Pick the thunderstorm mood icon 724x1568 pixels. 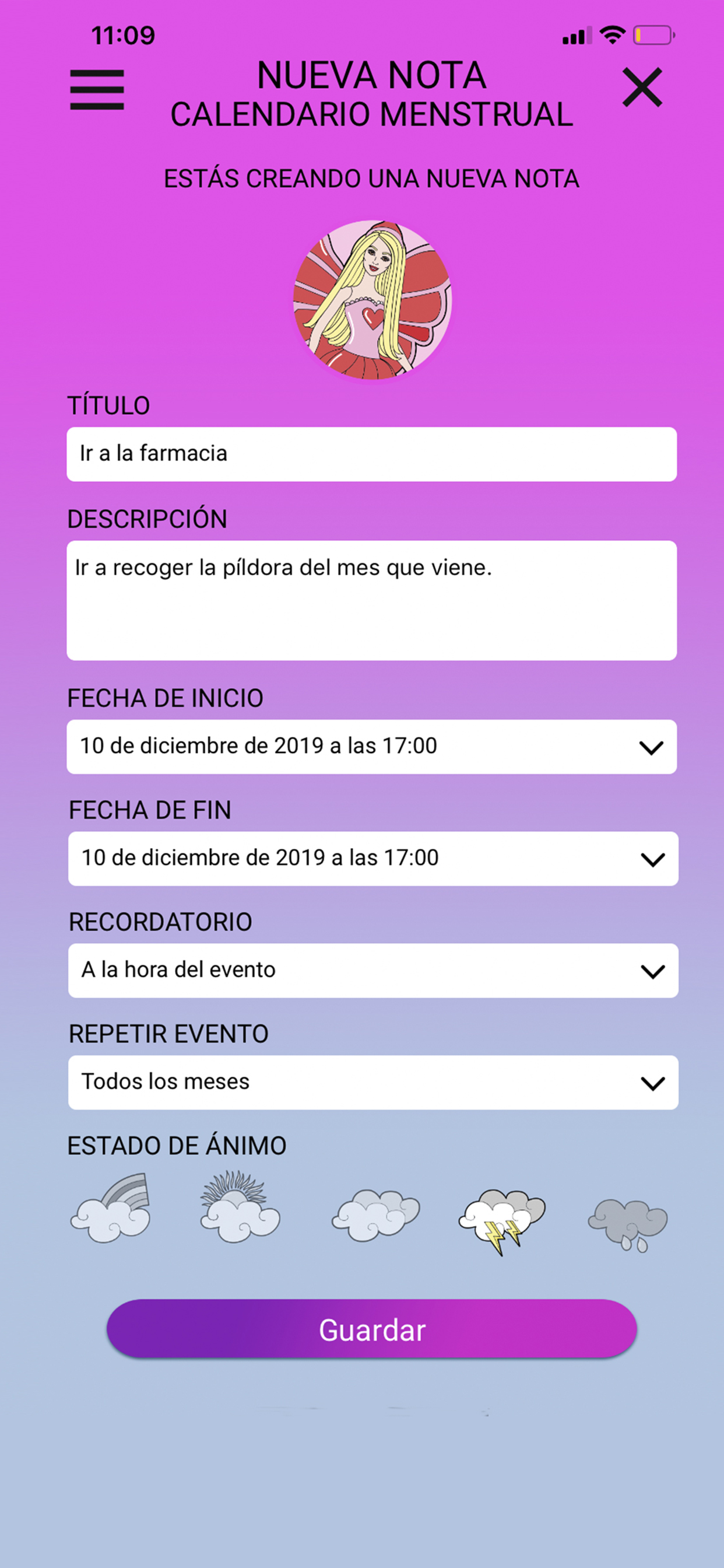pyautogui.click(x=502, y=1219)
